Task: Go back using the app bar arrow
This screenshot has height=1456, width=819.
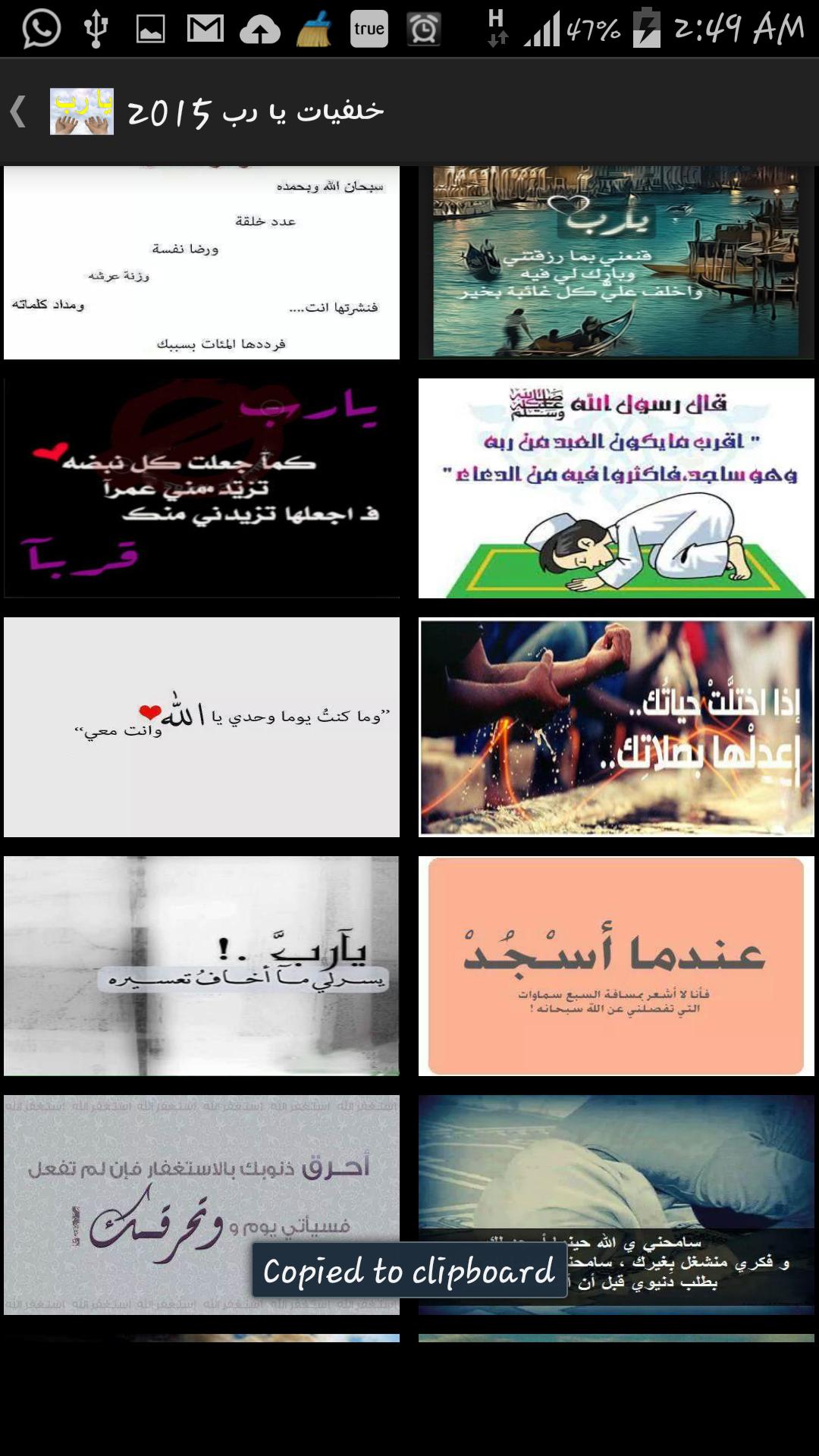Action: click(x=20, y=111)
